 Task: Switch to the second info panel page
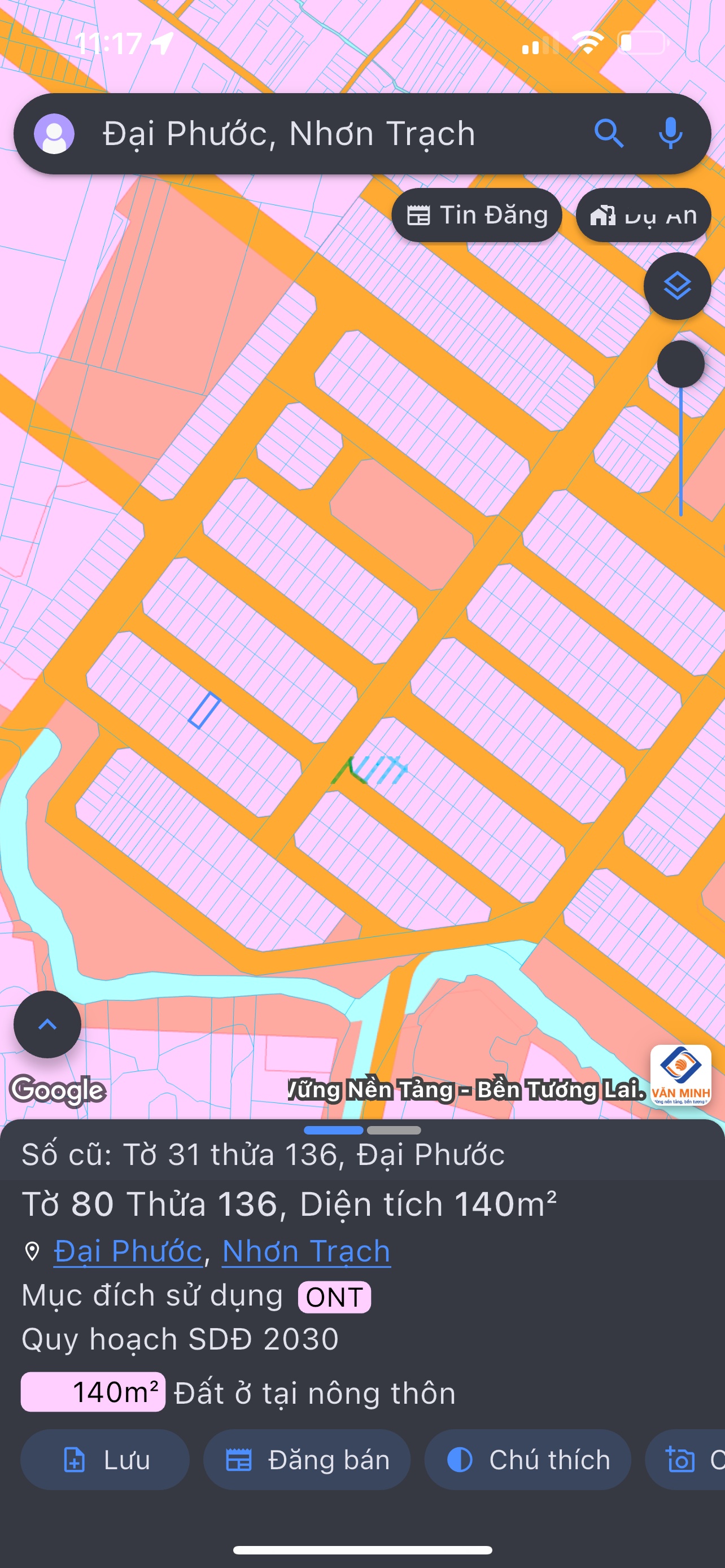[394, 1131]
